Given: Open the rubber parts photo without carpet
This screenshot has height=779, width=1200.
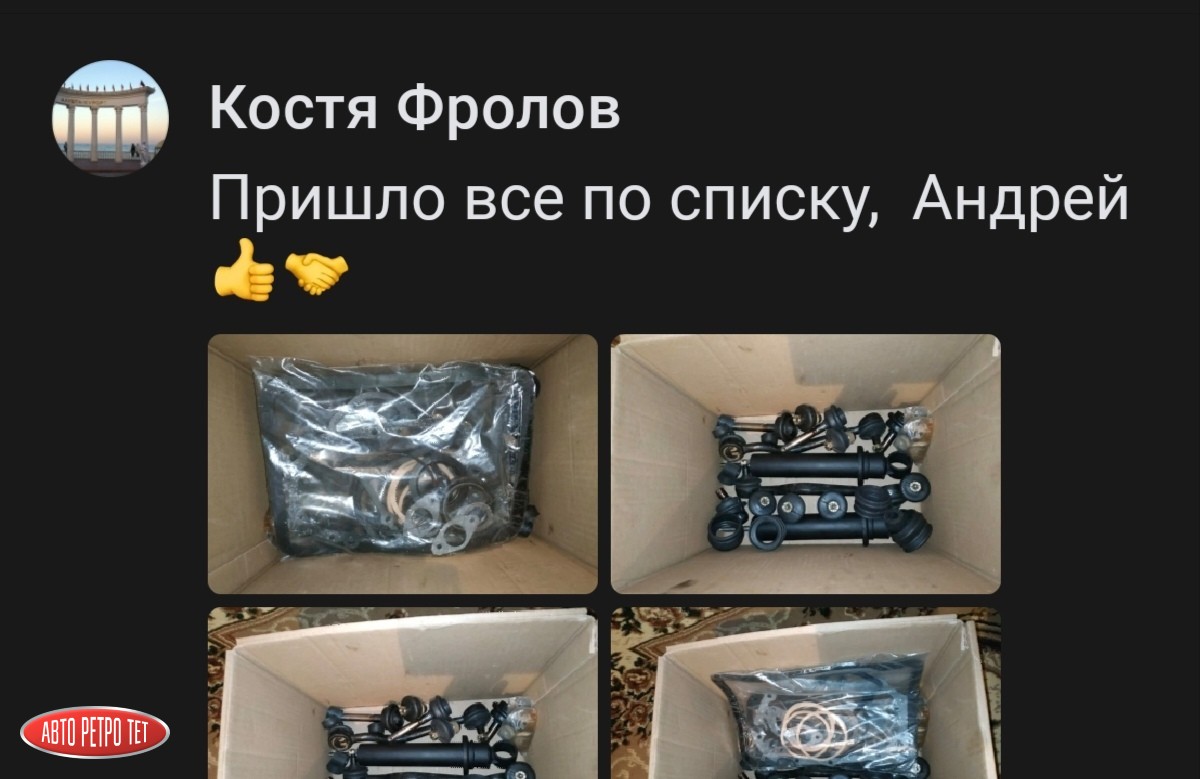Looking at the screenshot, I should [x=805, y=464].
